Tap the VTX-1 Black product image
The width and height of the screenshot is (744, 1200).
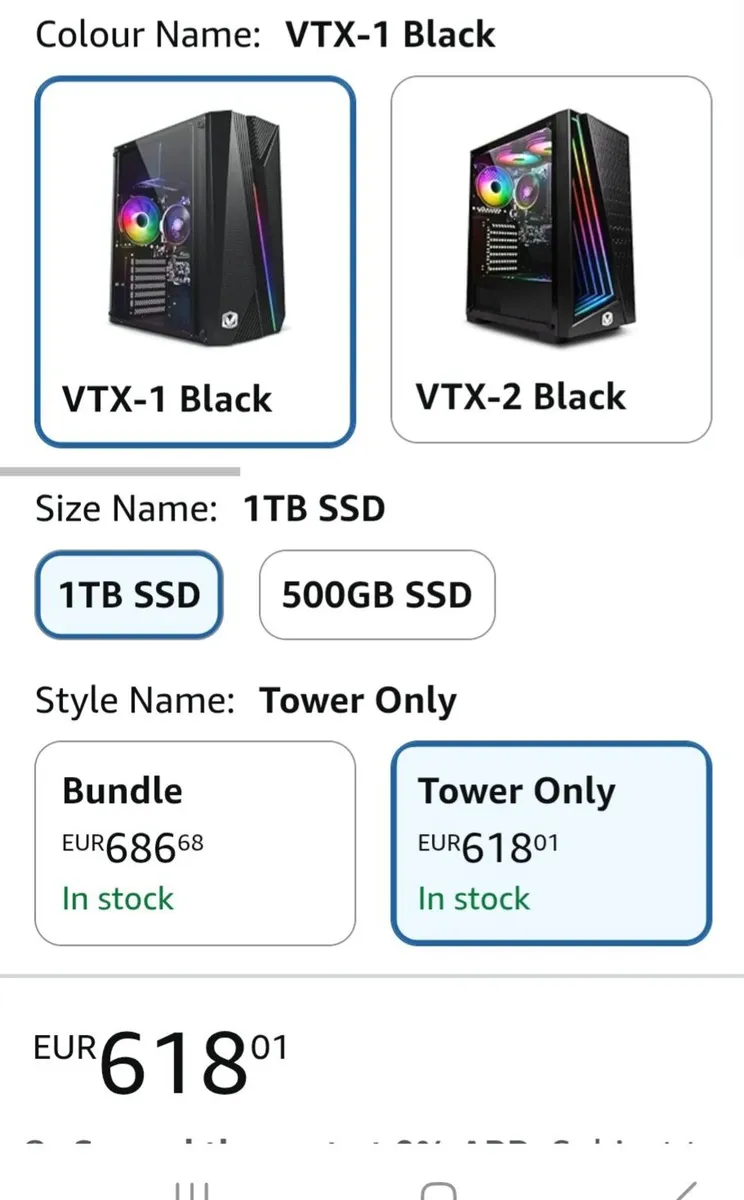tap(194, 225)
